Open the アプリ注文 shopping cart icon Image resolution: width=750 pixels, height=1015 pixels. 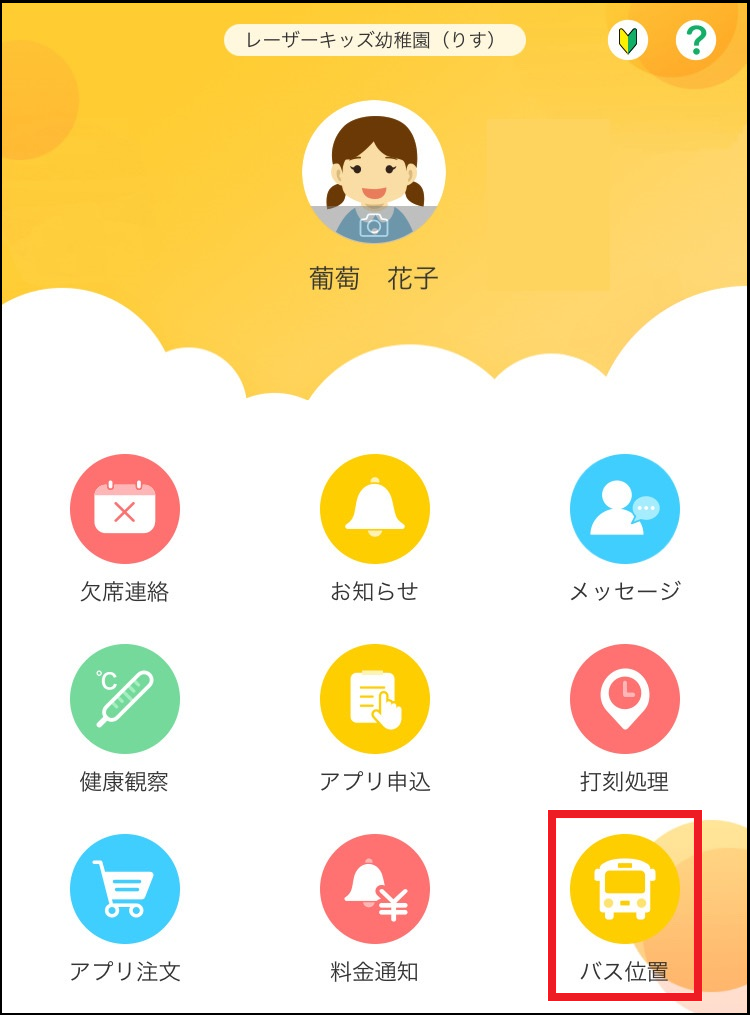pos(125,888)
